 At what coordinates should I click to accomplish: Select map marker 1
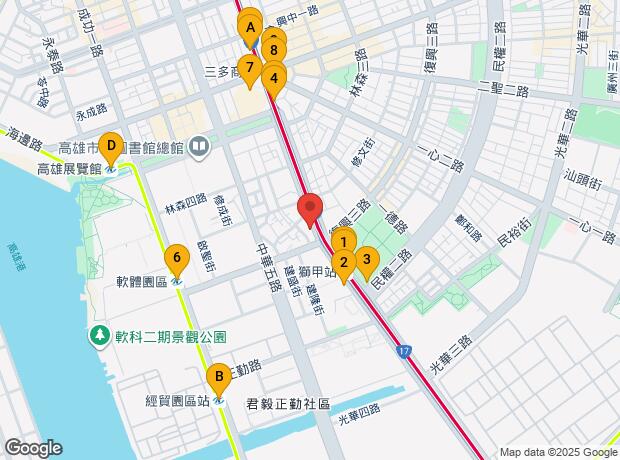click(x=343, y=241)
